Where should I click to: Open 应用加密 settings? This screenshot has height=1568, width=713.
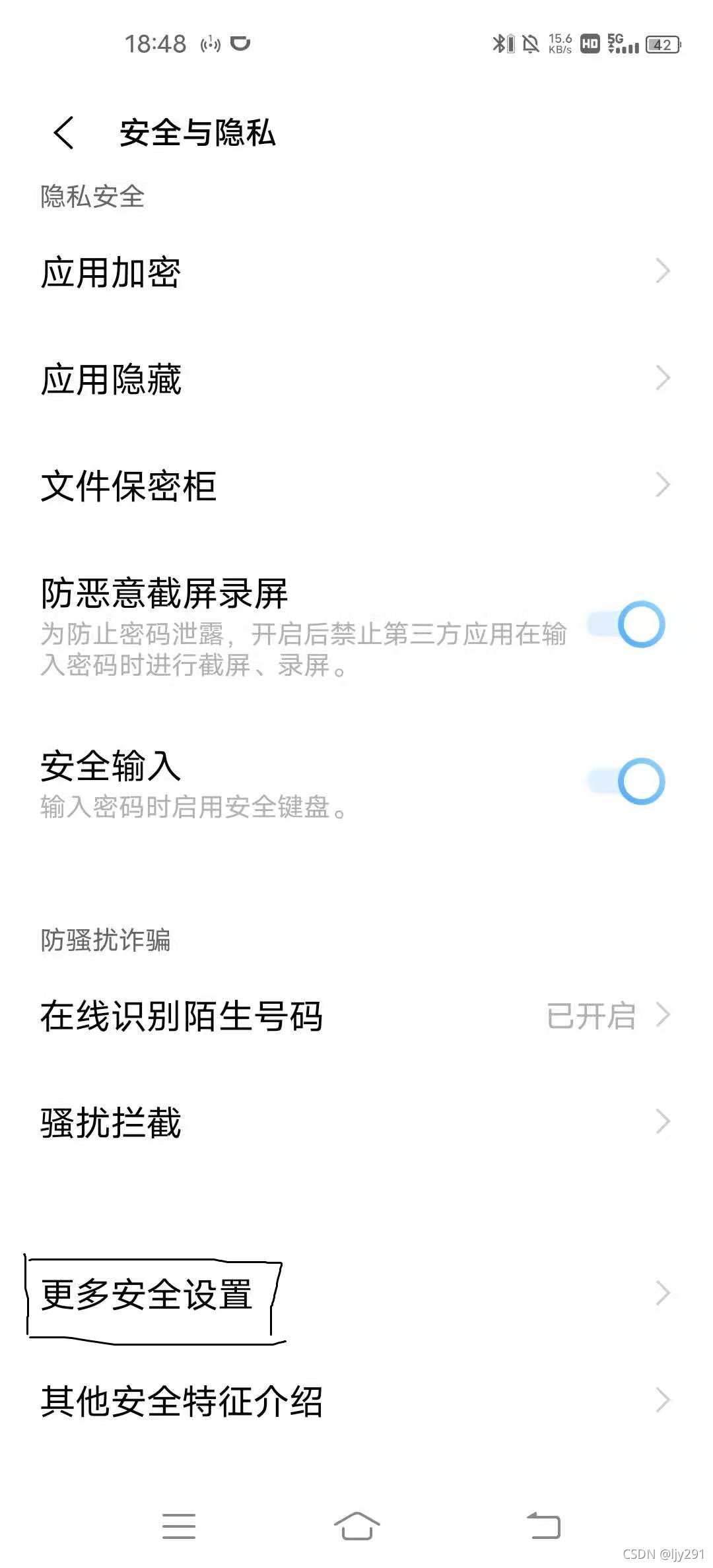[356, 271]
